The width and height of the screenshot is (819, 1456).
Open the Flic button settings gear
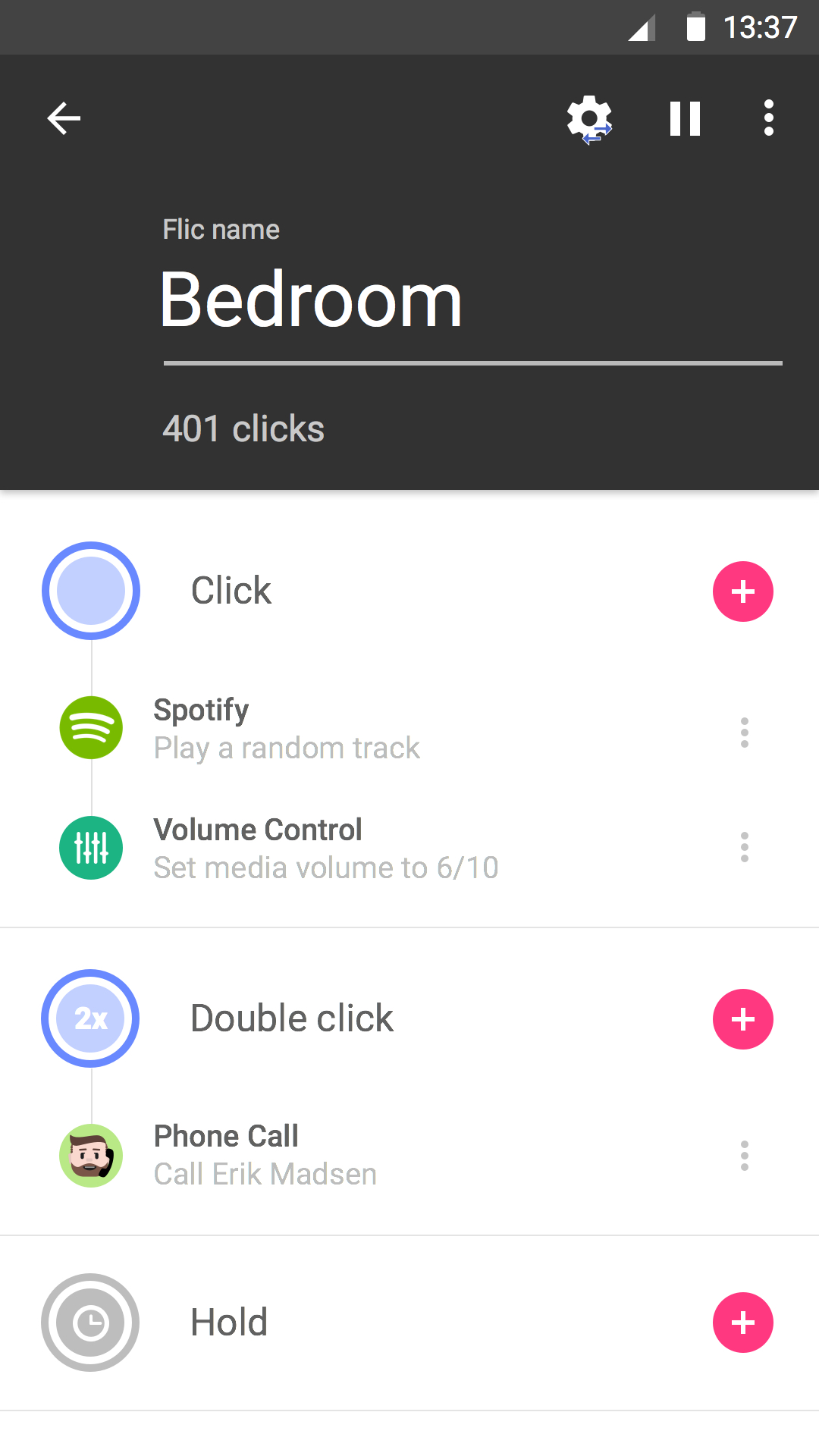tap(589, 118)
